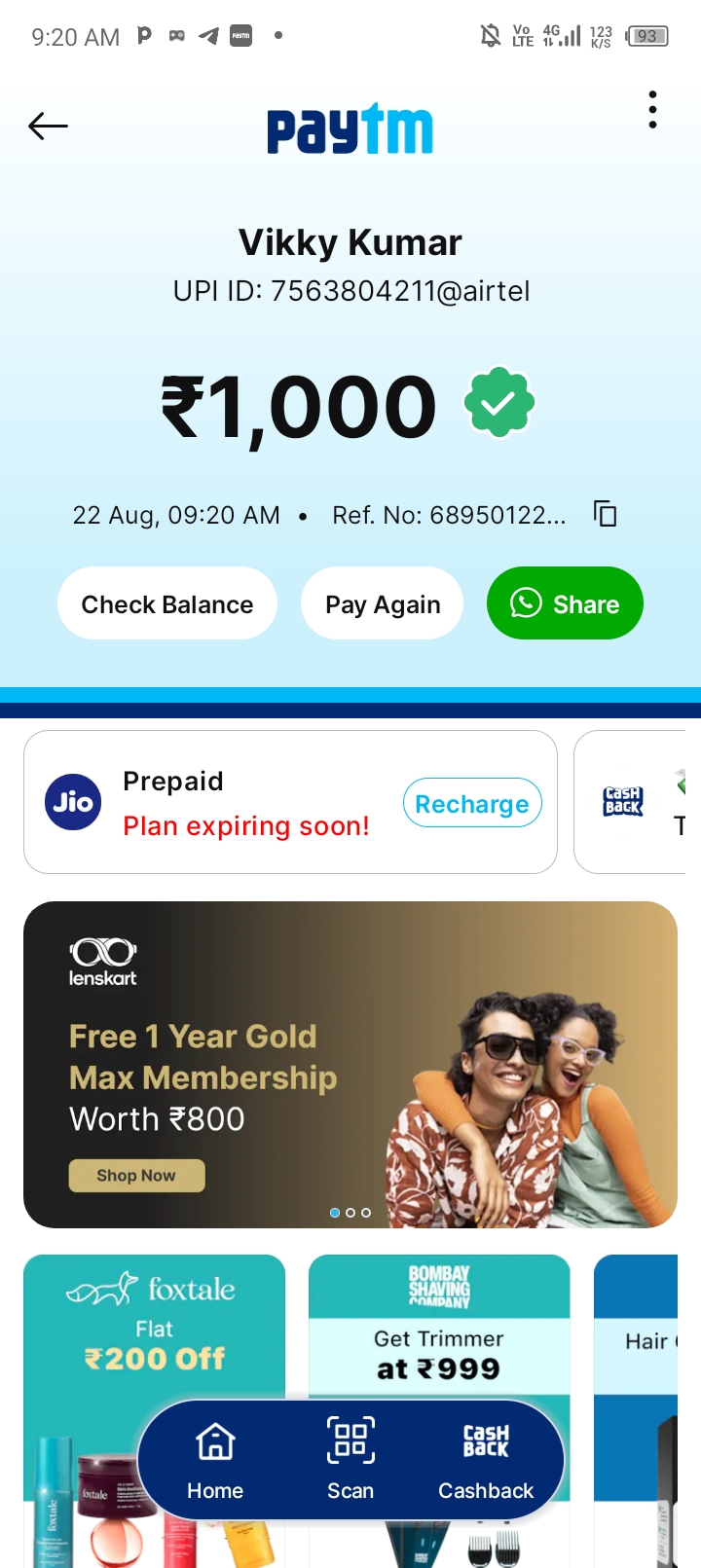Viewport: 701px width, 1568px height.
Task: Go to Home in bottom navigation
Action: click(x=215, y=1460)
